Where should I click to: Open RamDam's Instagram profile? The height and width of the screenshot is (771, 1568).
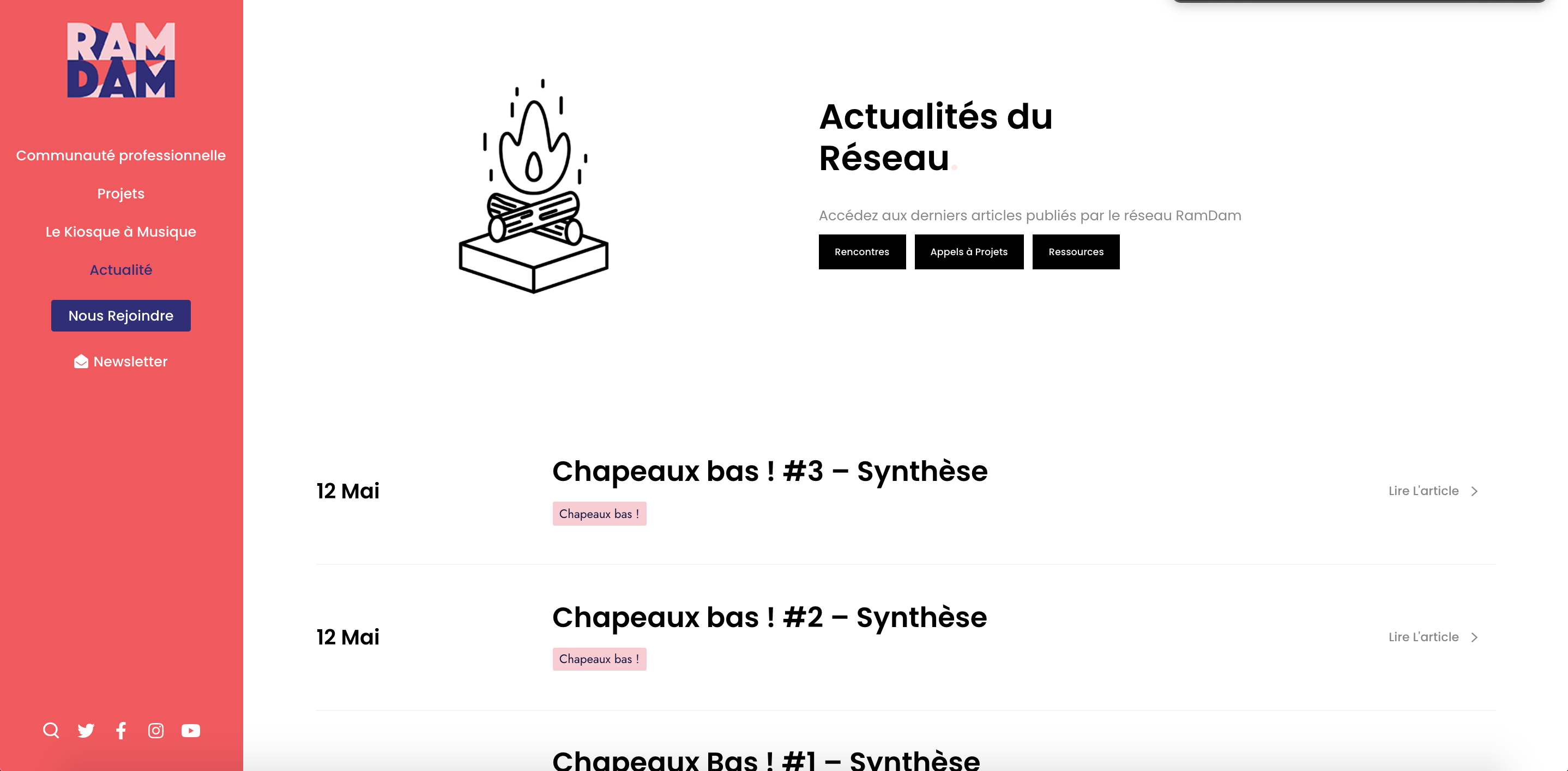click(x=156, y=730)
